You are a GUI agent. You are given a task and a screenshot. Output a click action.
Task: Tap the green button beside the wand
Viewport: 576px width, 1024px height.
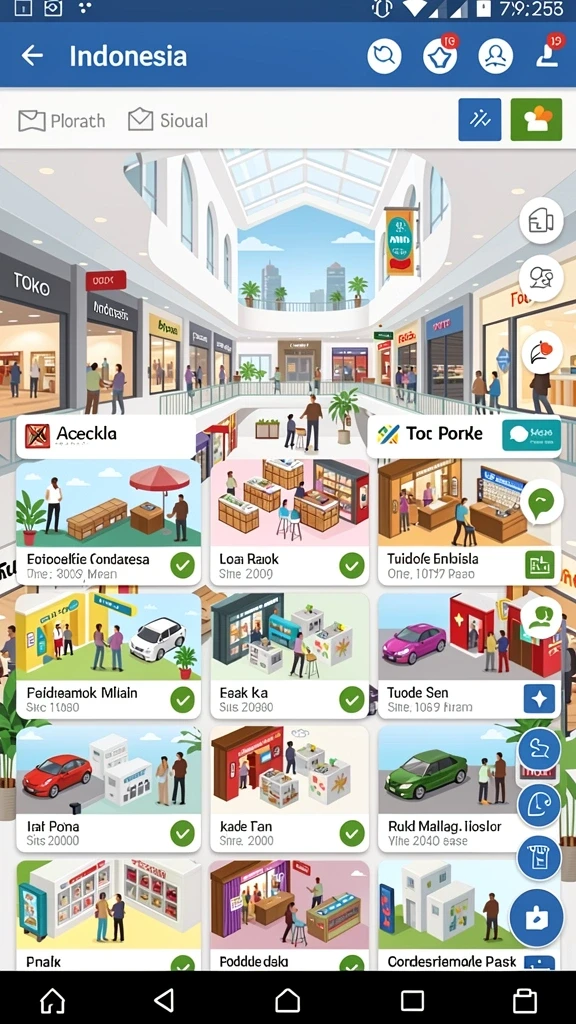(536, 120)
